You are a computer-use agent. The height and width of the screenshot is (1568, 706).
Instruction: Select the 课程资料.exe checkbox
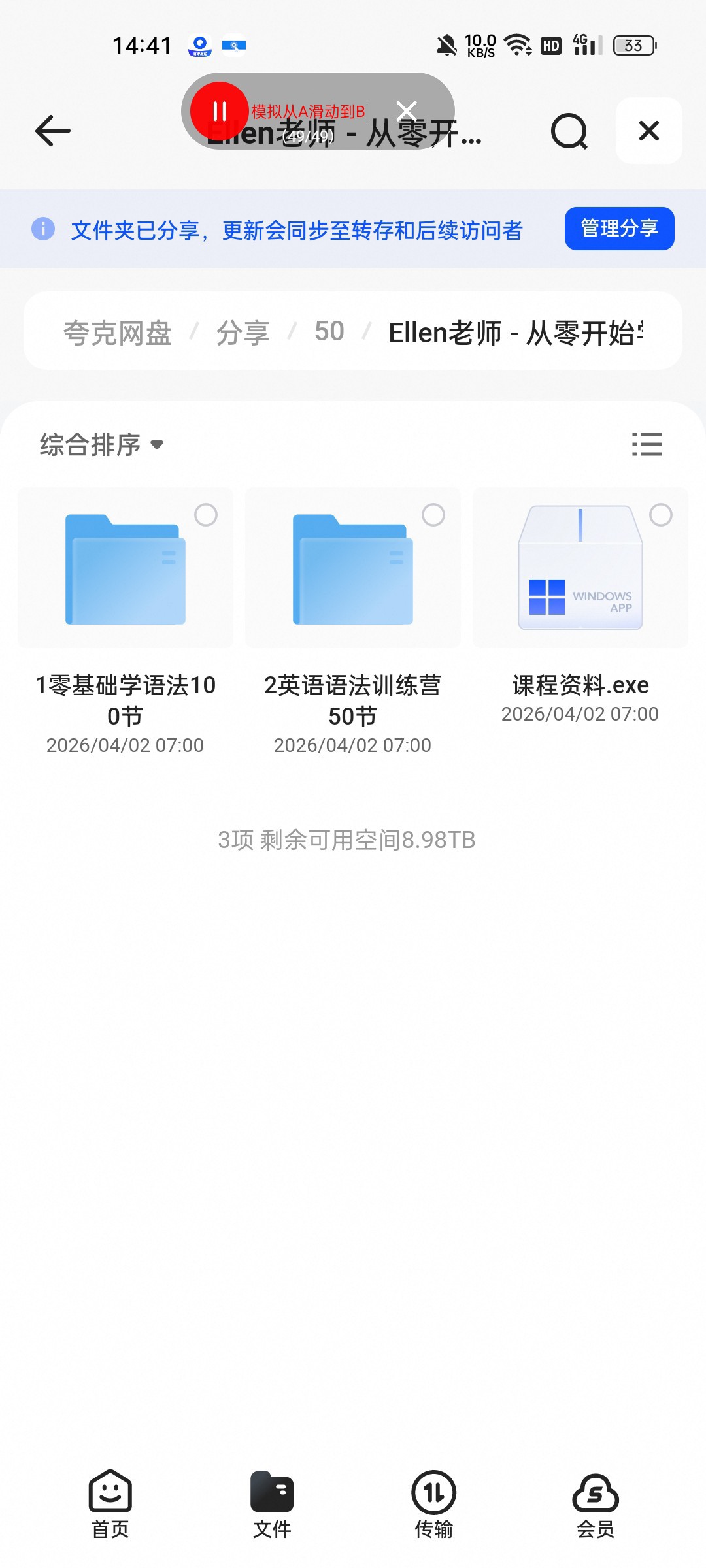click(x=661, y=515)
